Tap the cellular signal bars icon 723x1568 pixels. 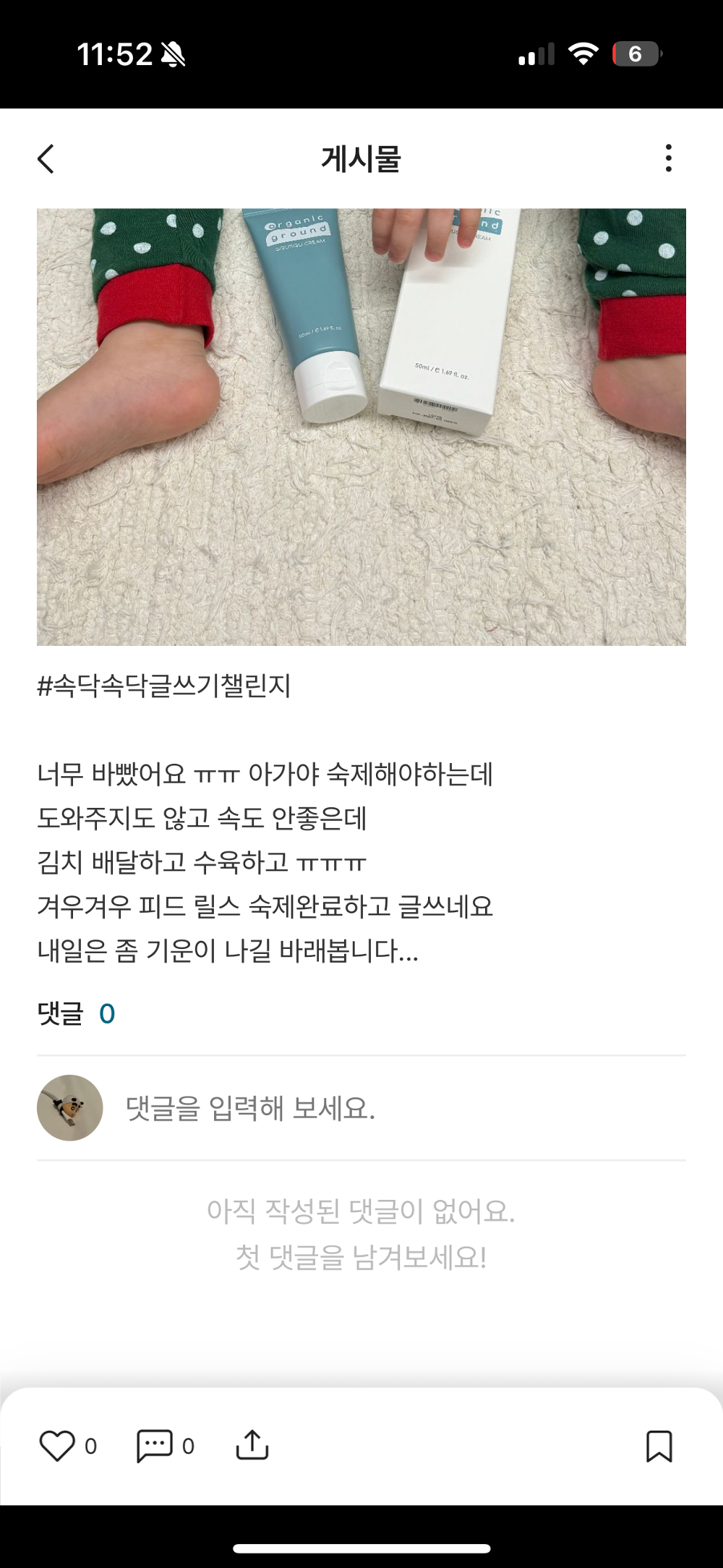click(533, 55)
